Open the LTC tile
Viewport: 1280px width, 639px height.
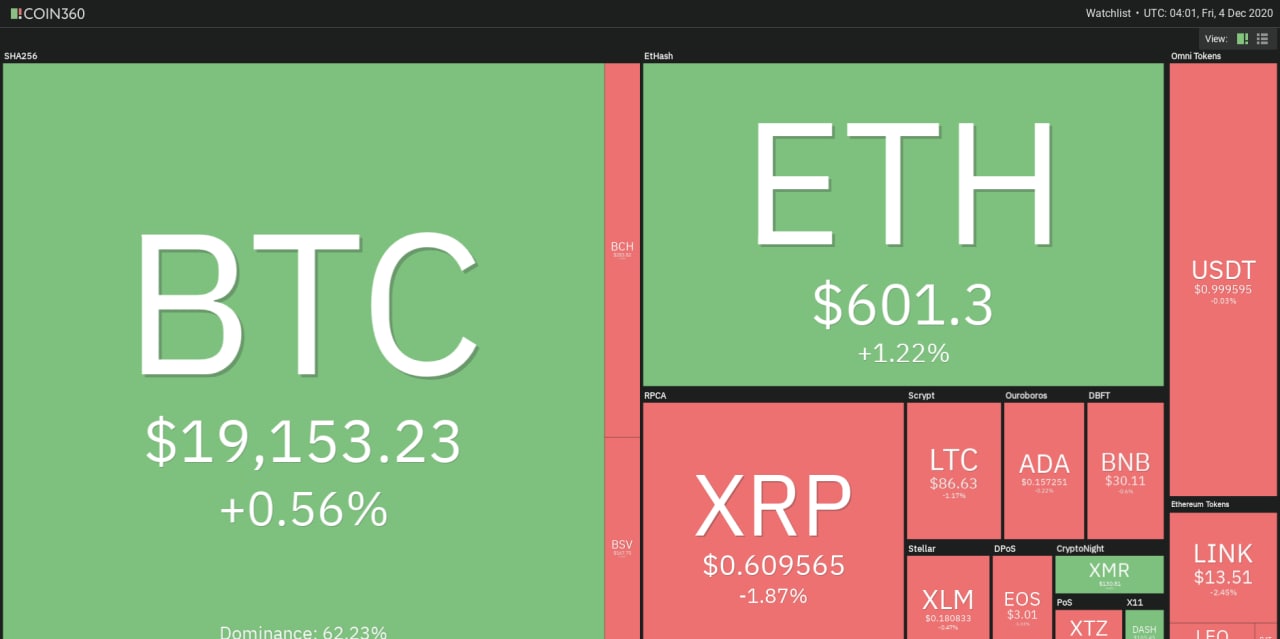click(x=953, y=470)
